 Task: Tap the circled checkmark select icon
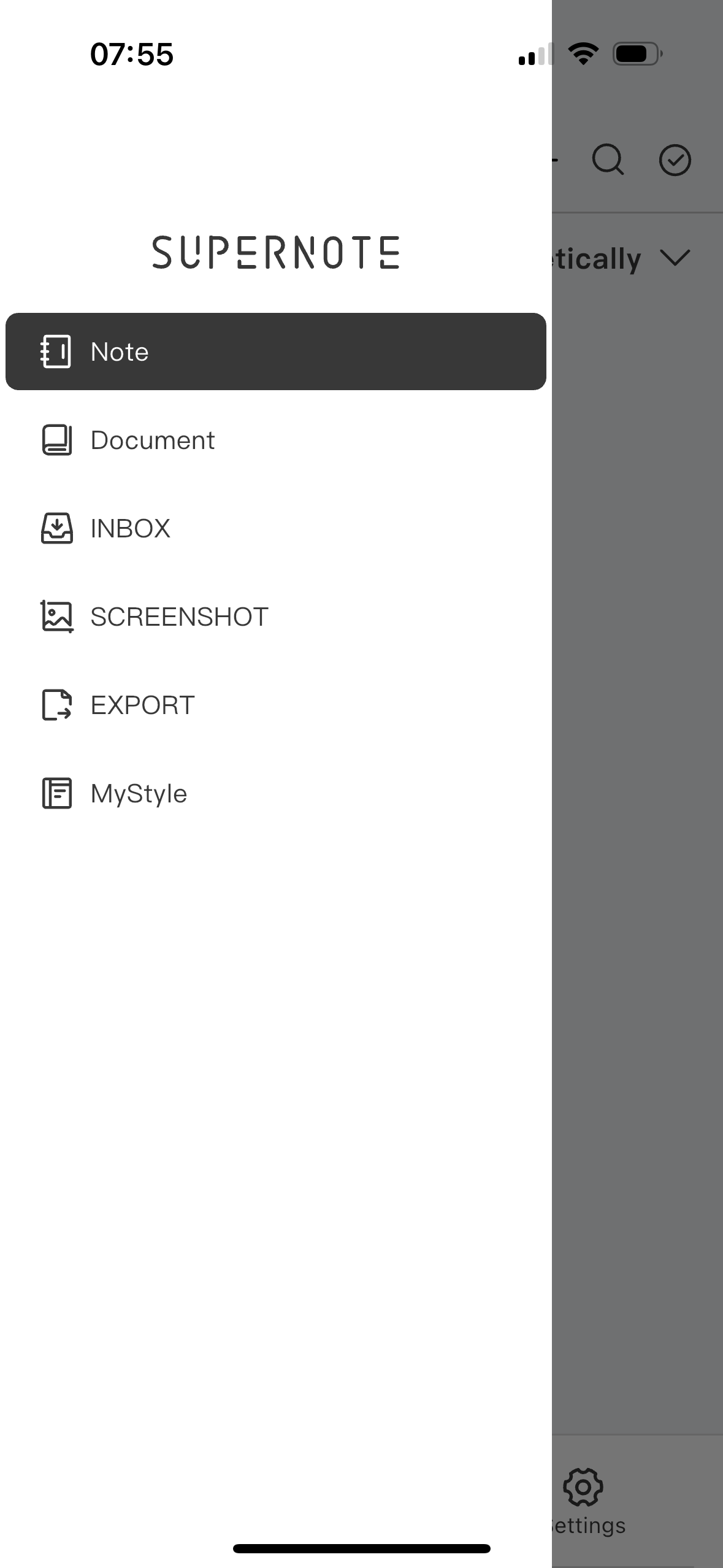[x=675, y=160]
